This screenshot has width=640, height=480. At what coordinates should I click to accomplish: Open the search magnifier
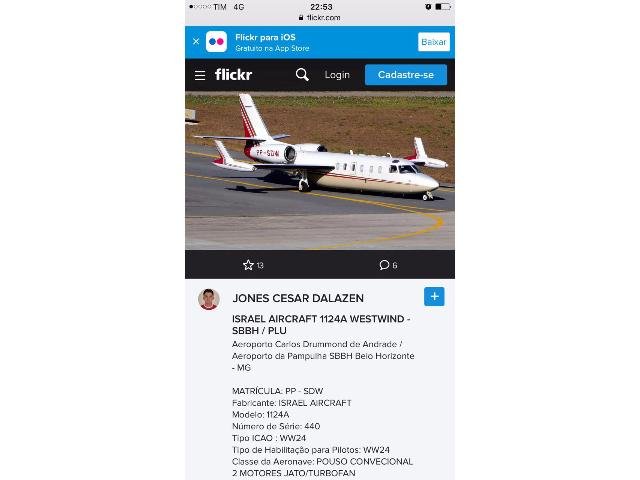click(302, 75)
